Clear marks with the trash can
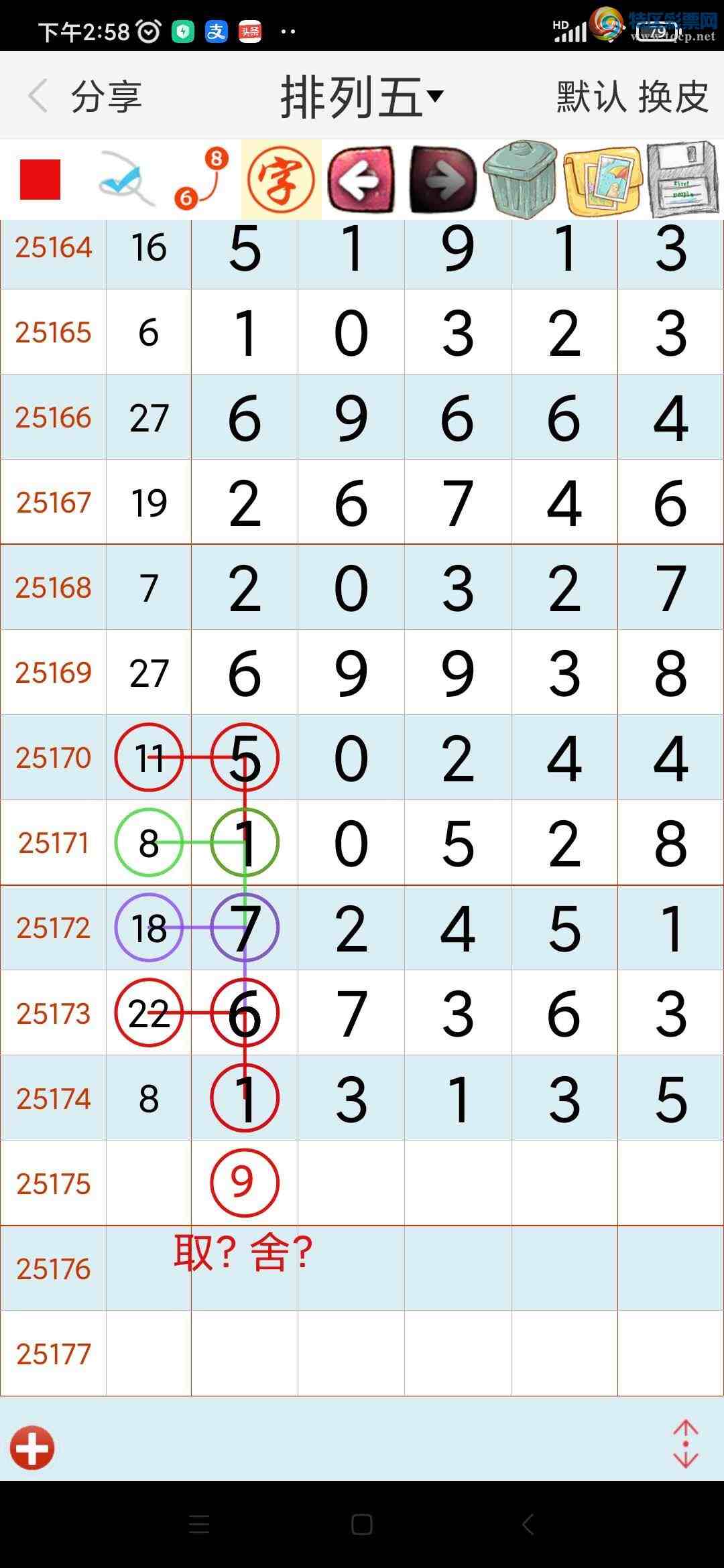 (521, 179)
